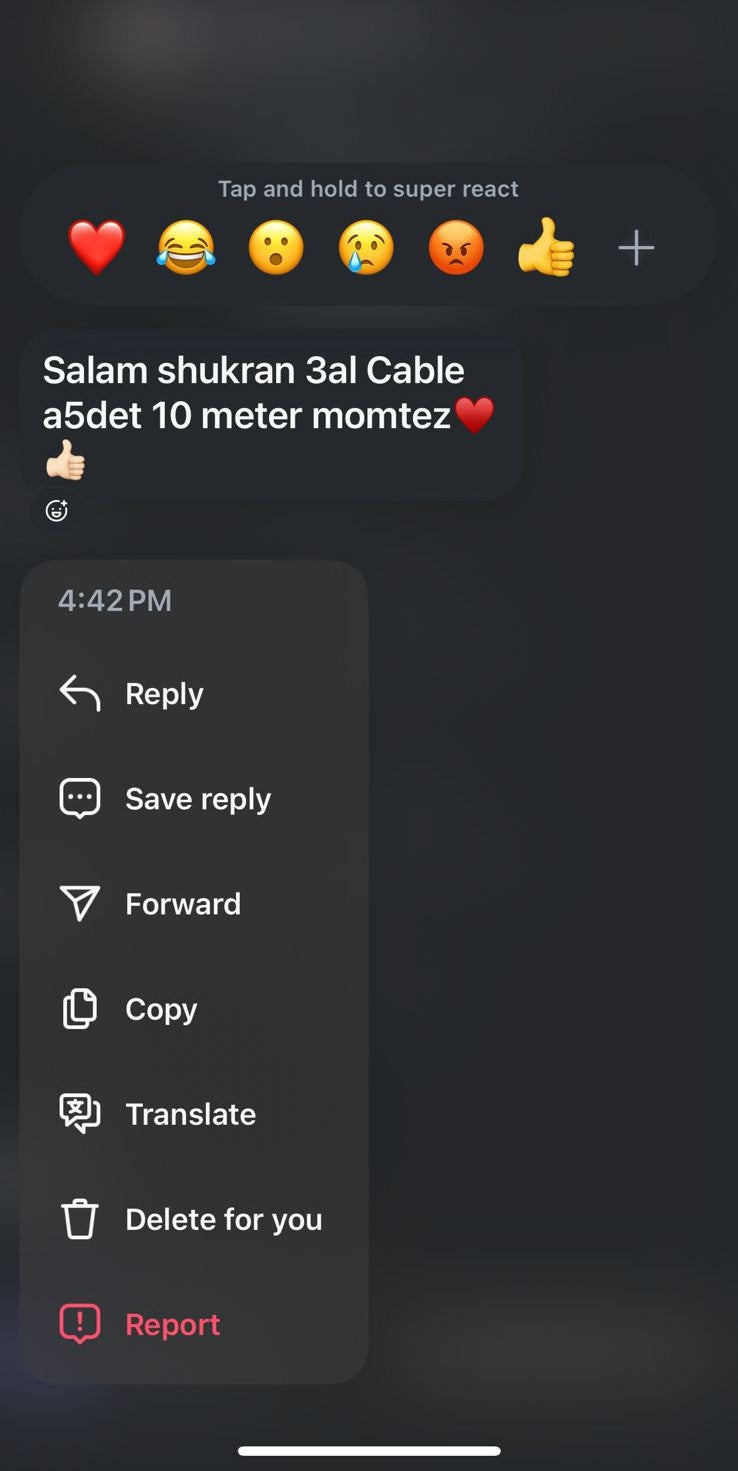The height and width of the screenshot is (1471, 738).
Task: Tap the add-reaction smiley under the message
Action: pos(57,511)
